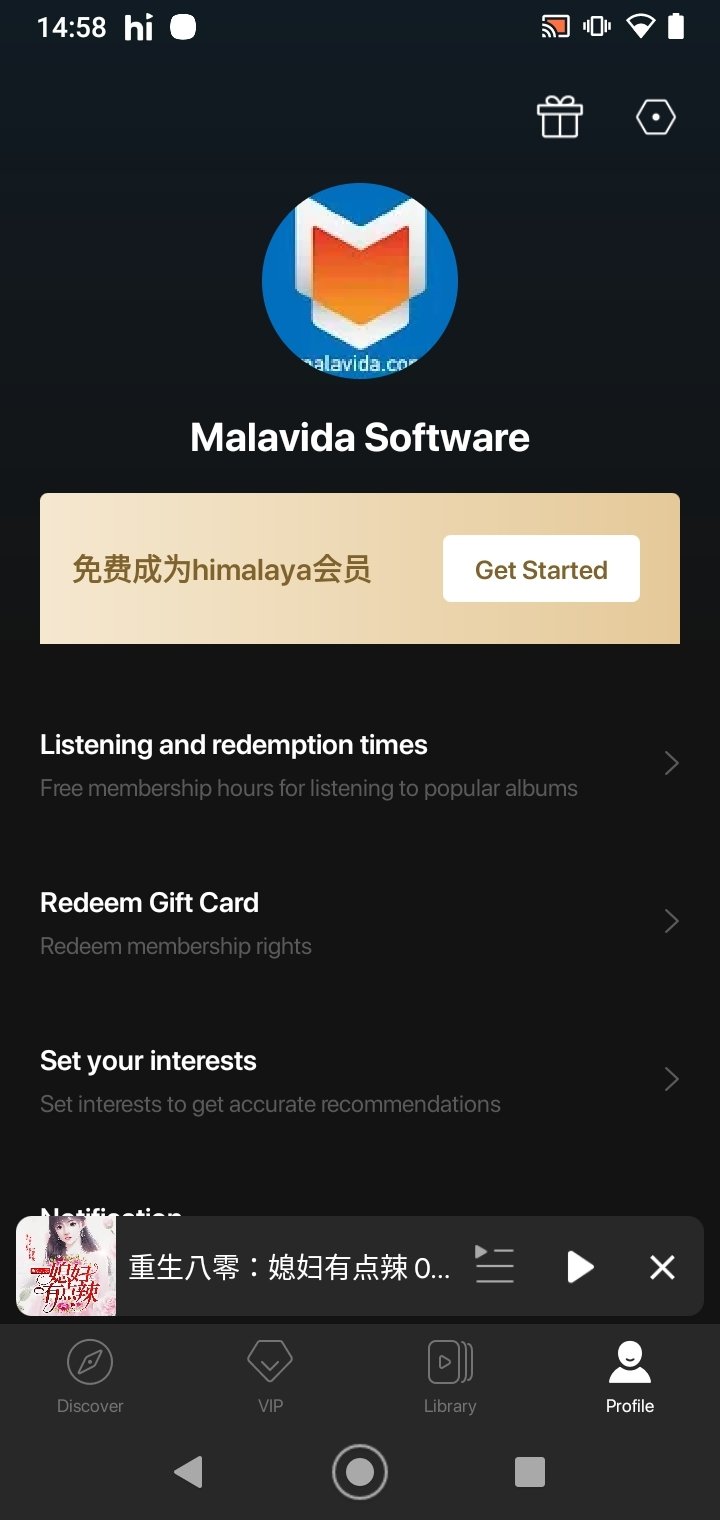The image size is (720, 1520).
Task: Go back with the system back button
Action: pyautogui.click(x=188, y=1472)
